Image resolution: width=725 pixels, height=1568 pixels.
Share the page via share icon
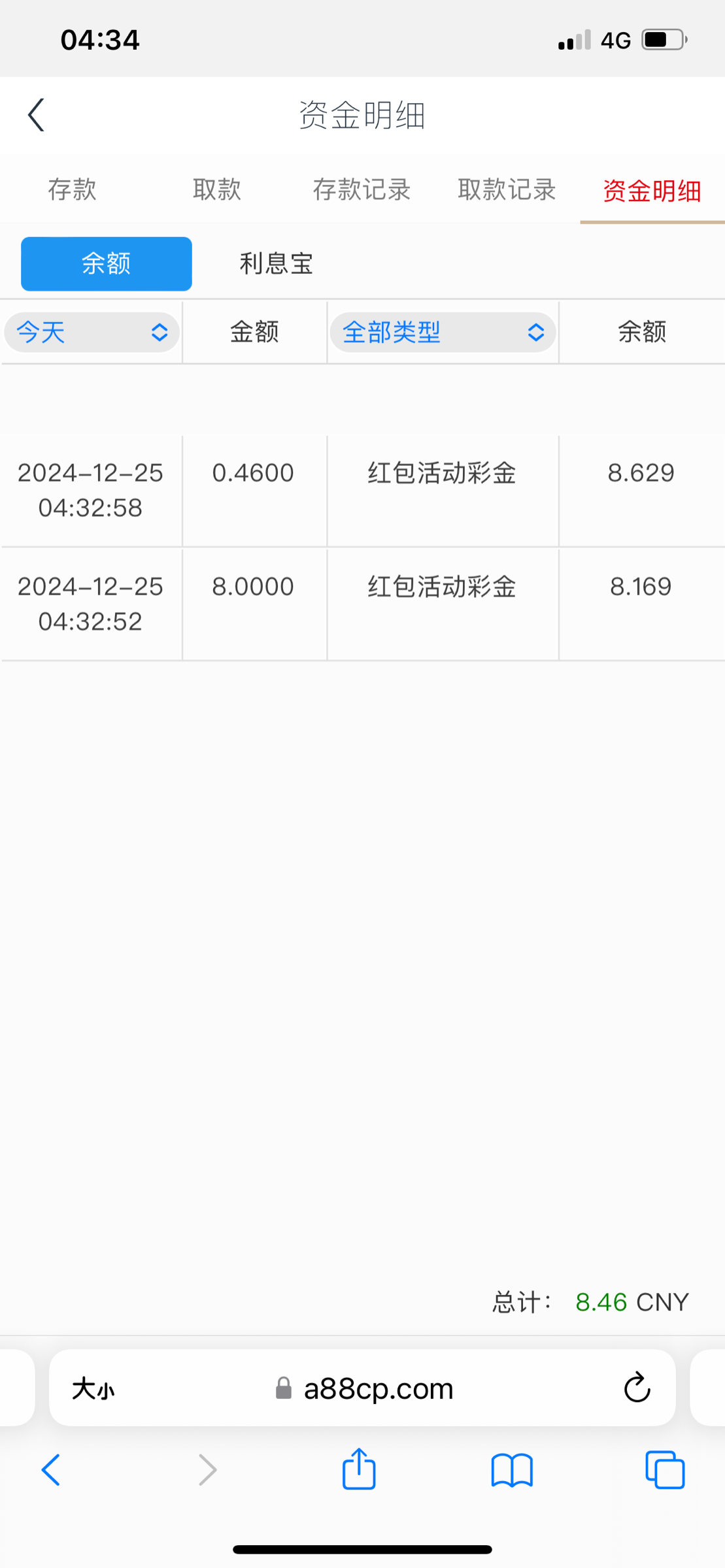[x=359, y=1468]
